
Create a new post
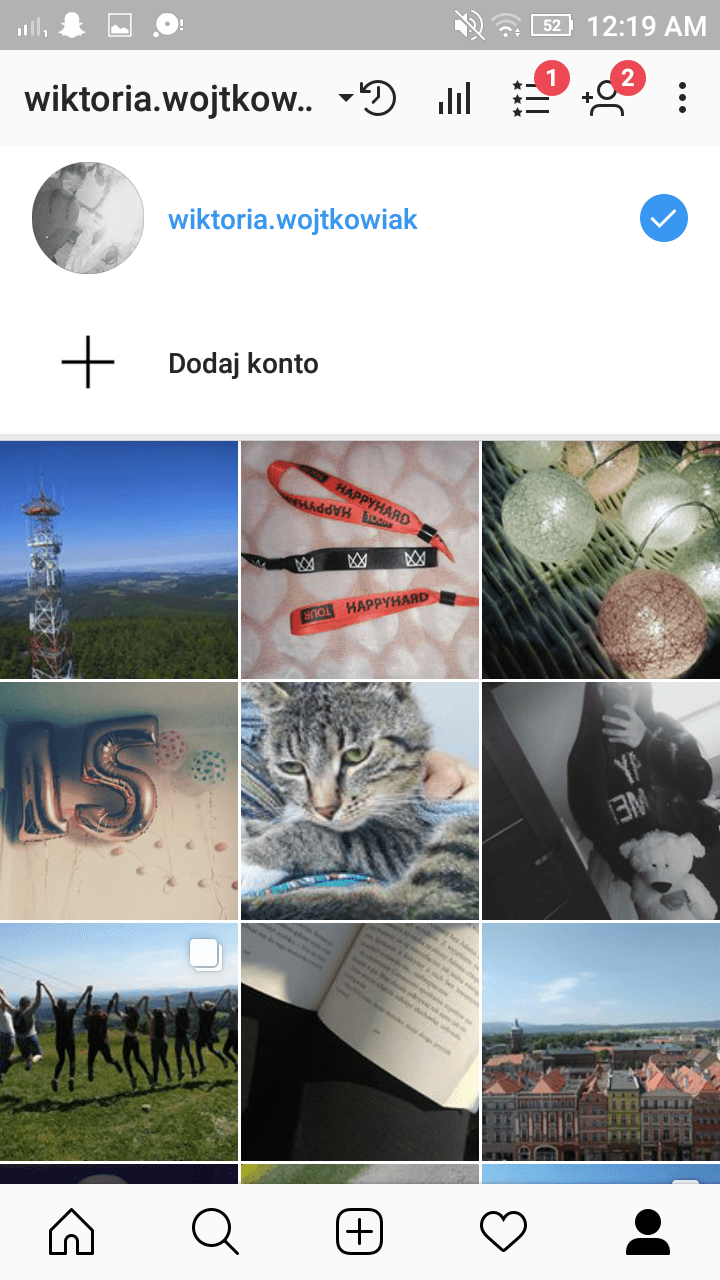pos(359,1232)
